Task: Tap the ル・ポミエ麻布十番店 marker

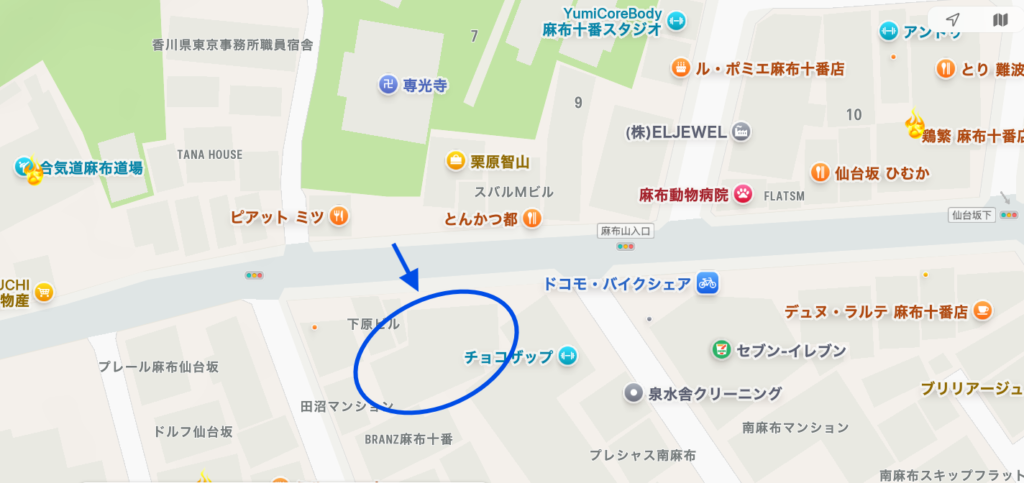Action: [681, 69]
